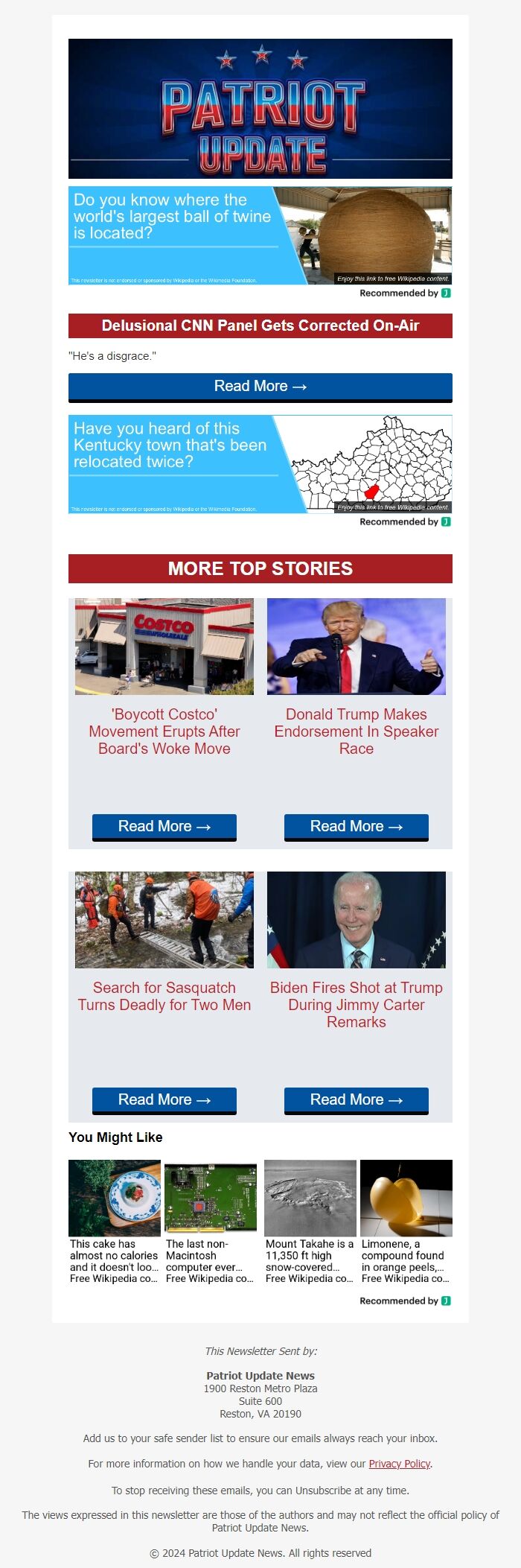Open the Limonene orange peels recommendation
Viewport: 521px width, 1568px height.
406,1222
